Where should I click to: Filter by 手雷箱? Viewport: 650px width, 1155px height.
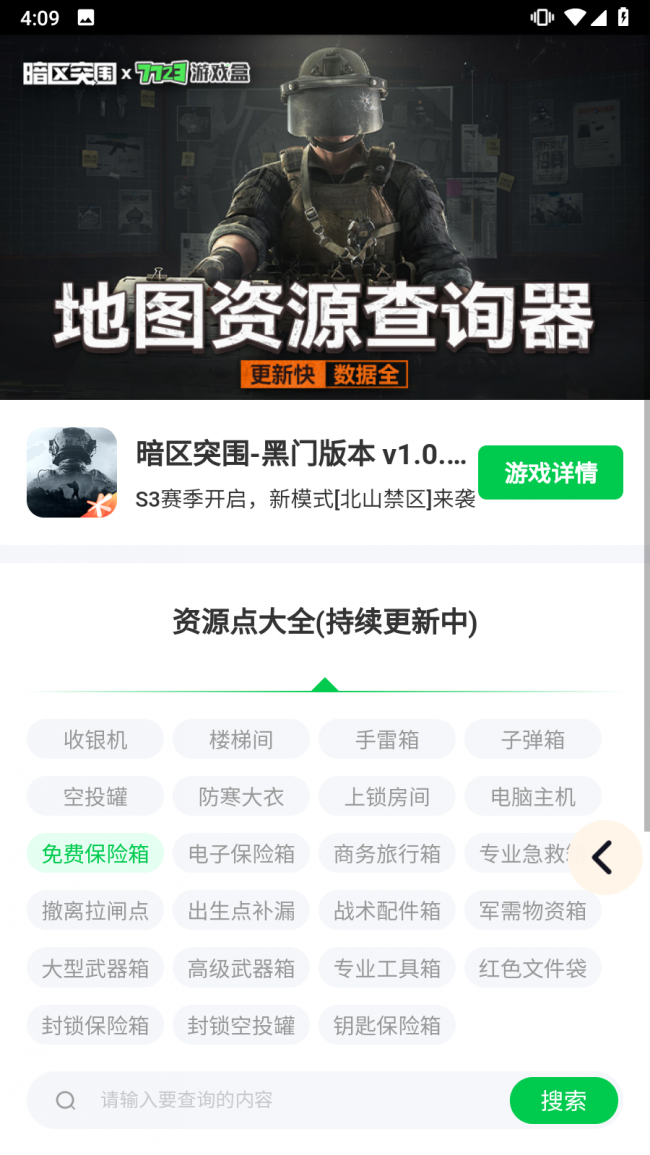387,739
